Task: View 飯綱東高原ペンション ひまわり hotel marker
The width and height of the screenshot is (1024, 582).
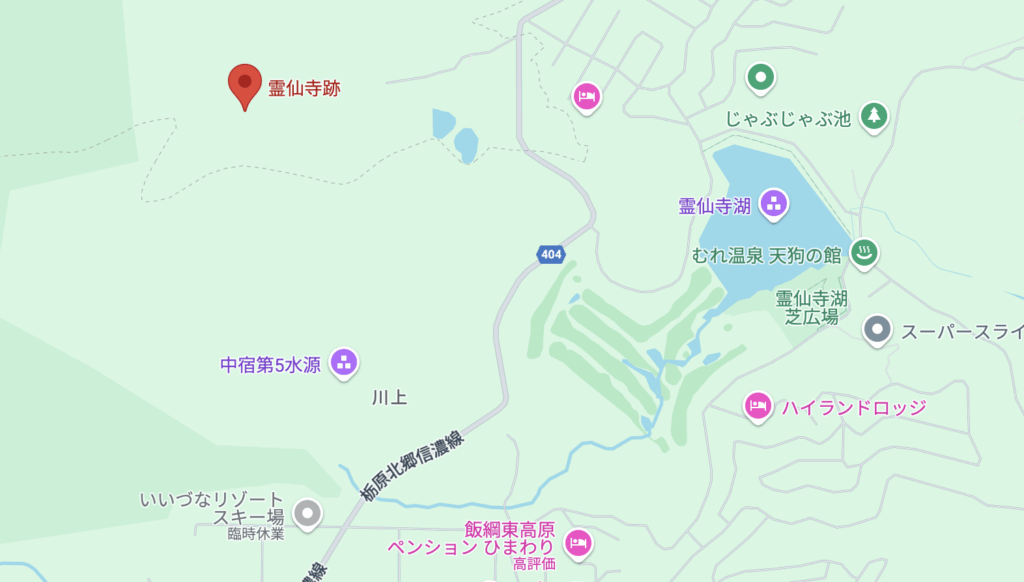Action: pyautogui.click(x=578, y=543)
